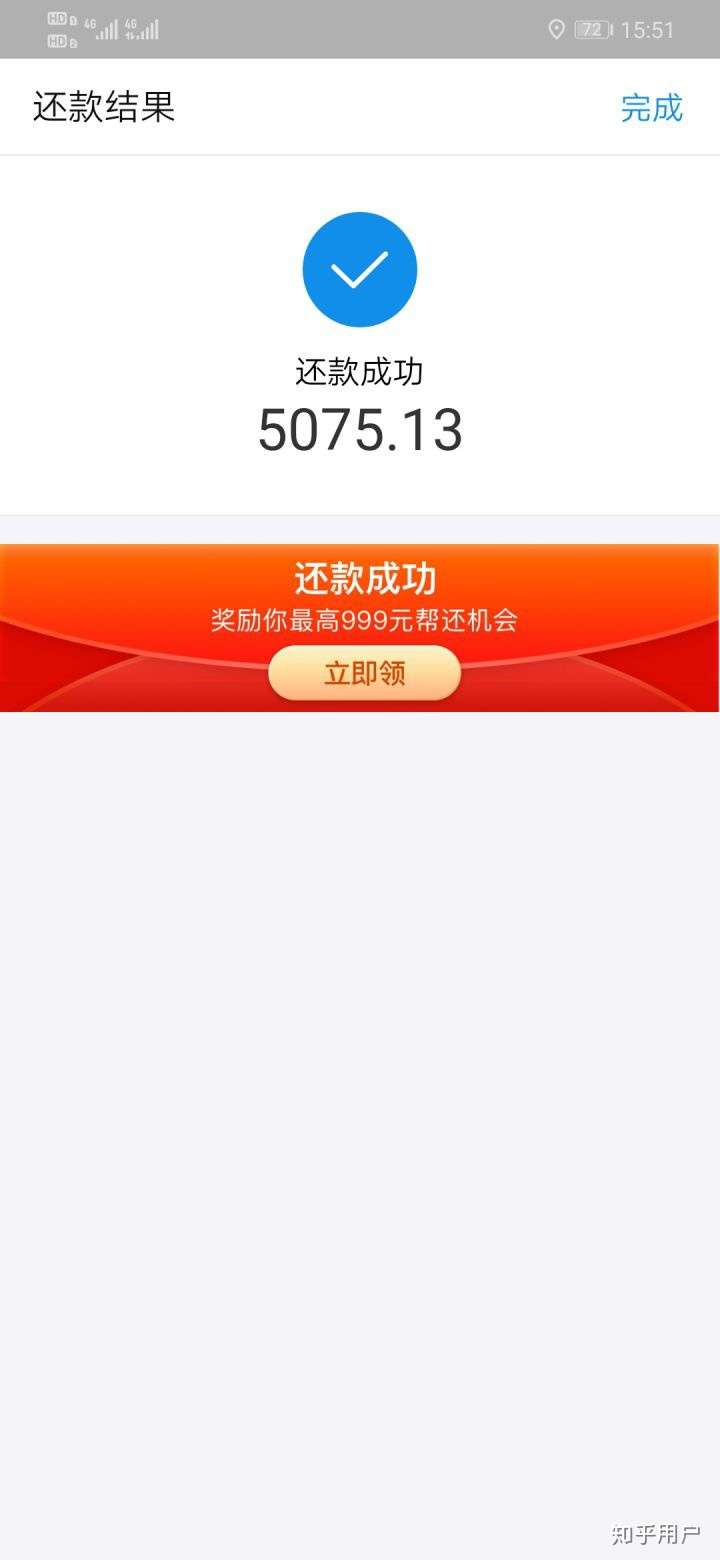Open the 999元帮还机会 promotion banner
This screenshot has width=720, height=1560.
click(x=362, y=672)
